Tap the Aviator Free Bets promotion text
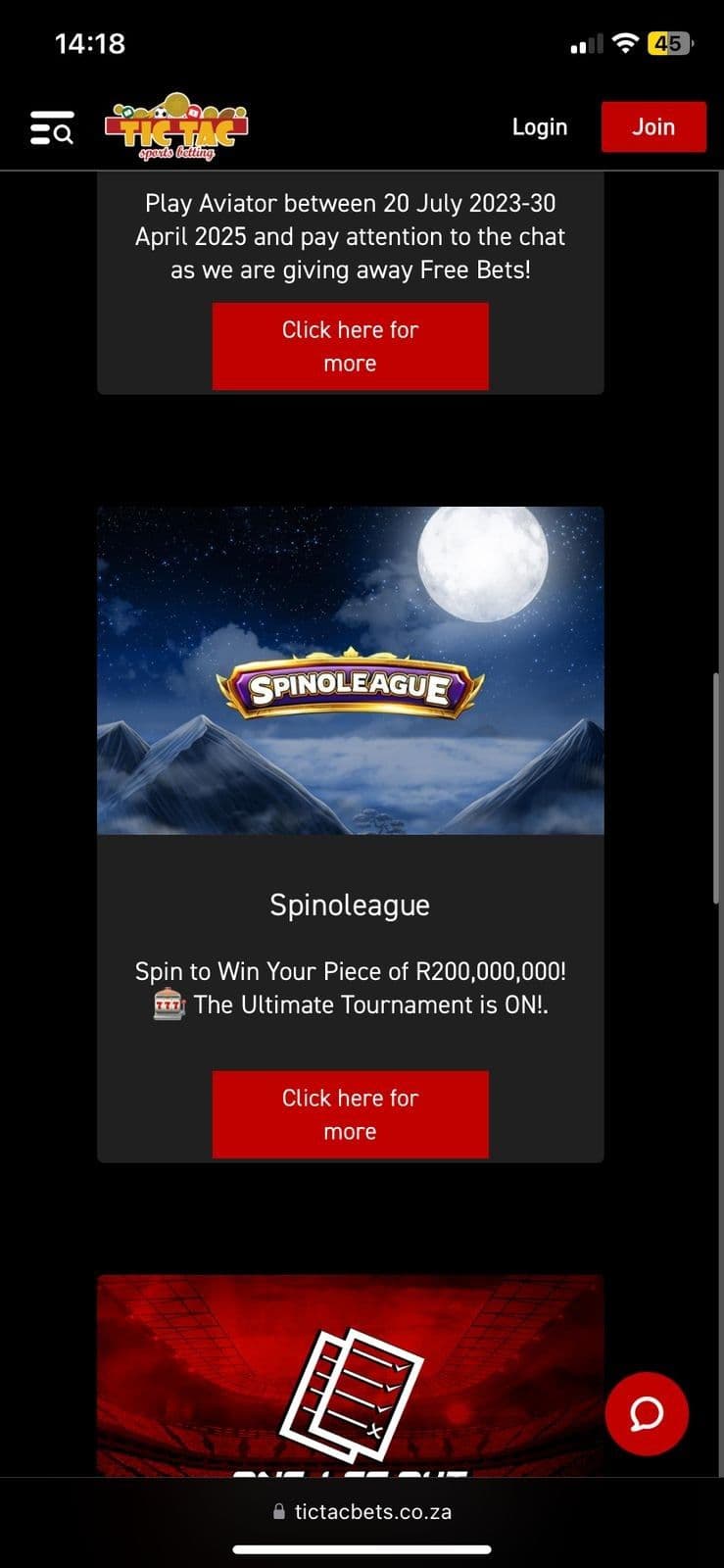 click(x=350, y=236)
